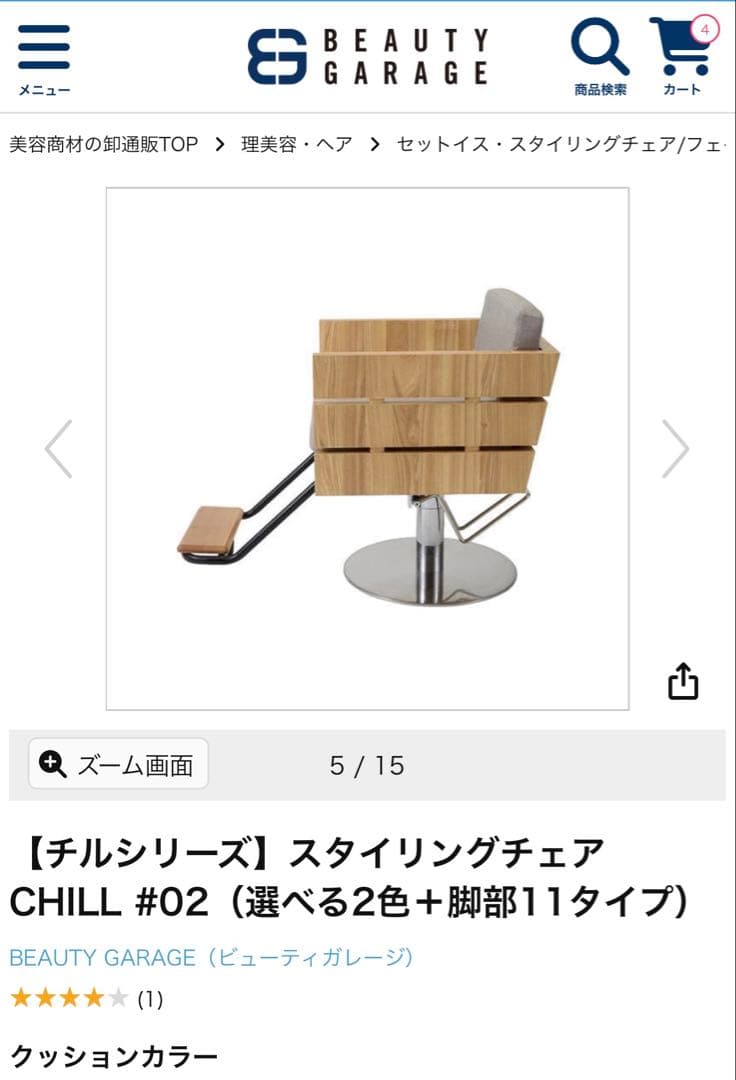736x1080 pixels.
Task: Open the メニュー hamburger menu
Action: pos(44,59)
